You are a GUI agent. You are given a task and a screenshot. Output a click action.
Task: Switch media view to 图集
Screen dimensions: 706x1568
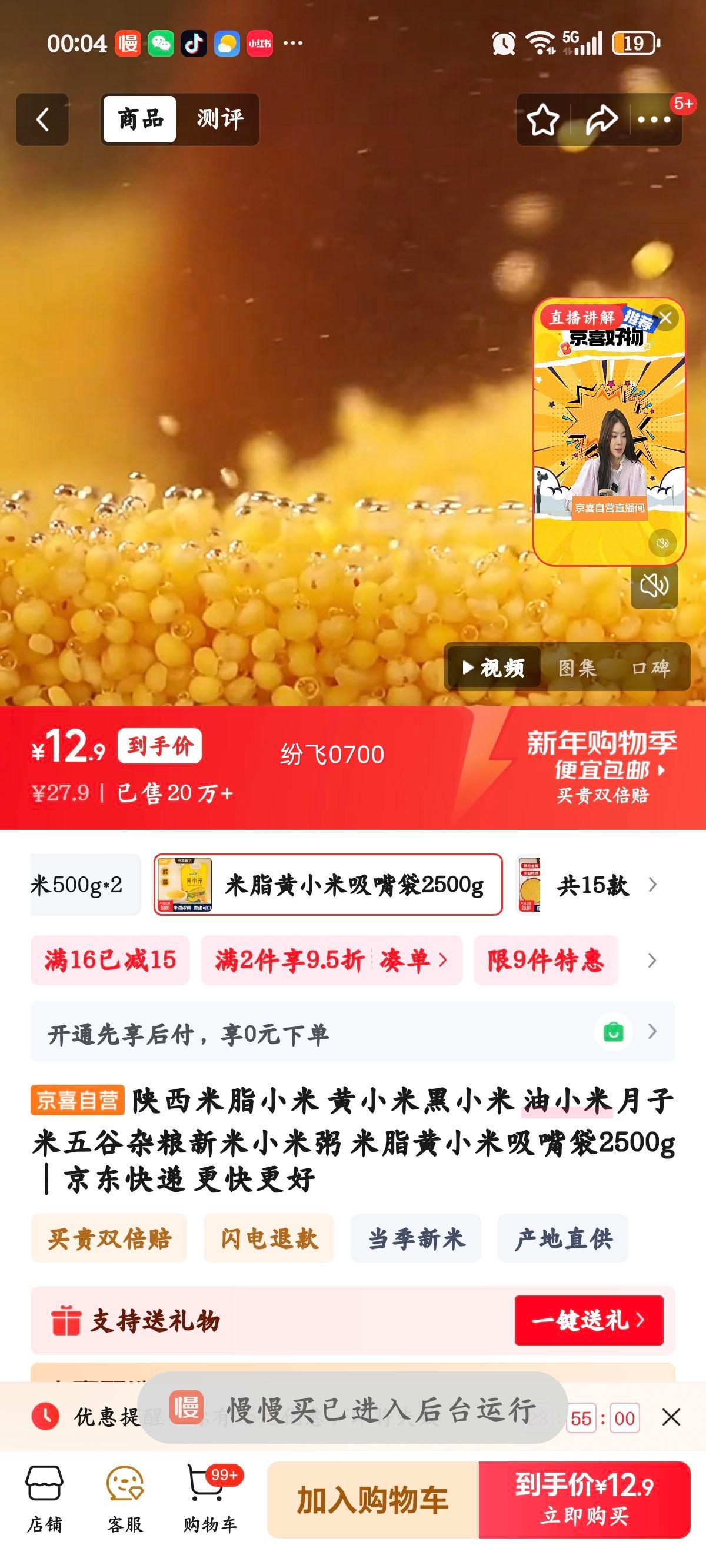point(577,669)
